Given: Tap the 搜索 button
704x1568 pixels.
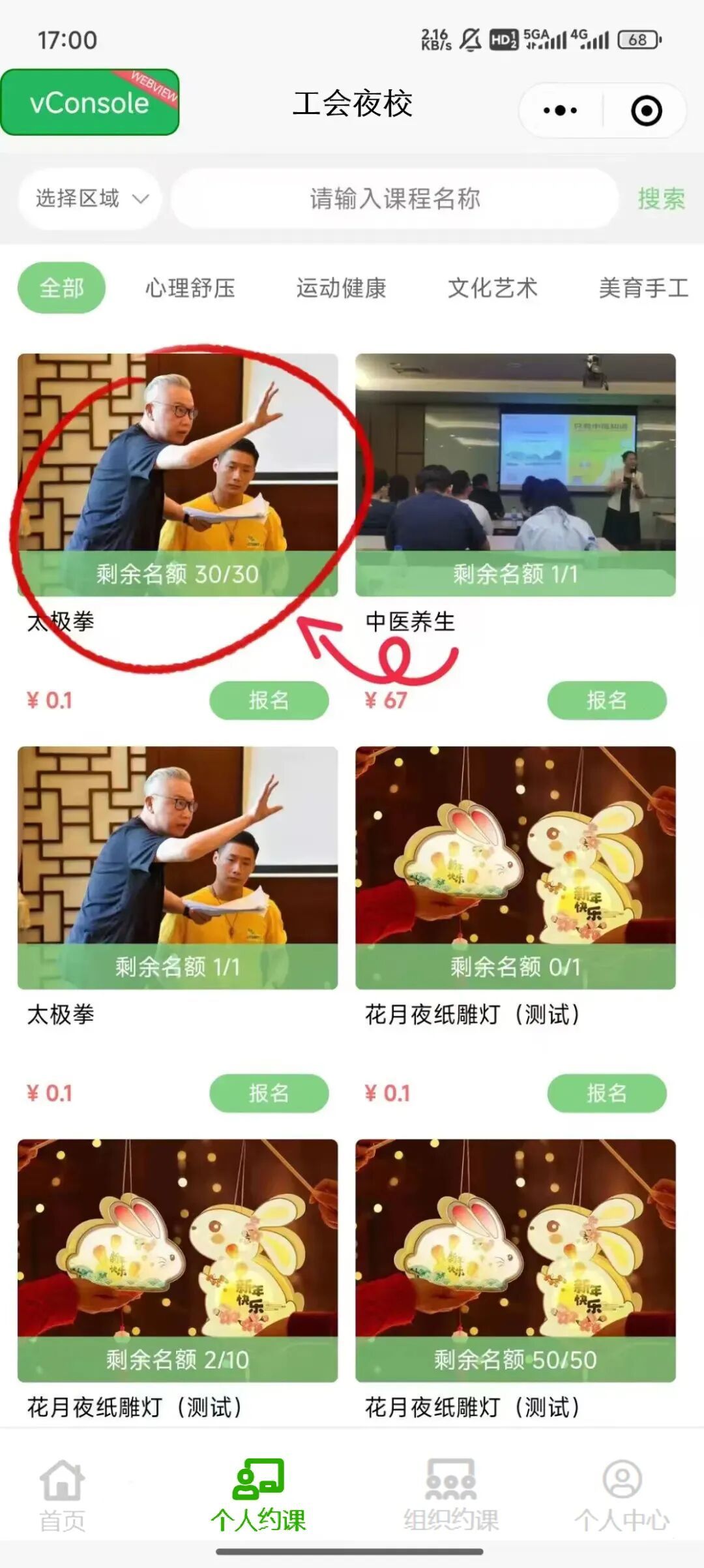Looking at the screenshot, I should [661, 198].
